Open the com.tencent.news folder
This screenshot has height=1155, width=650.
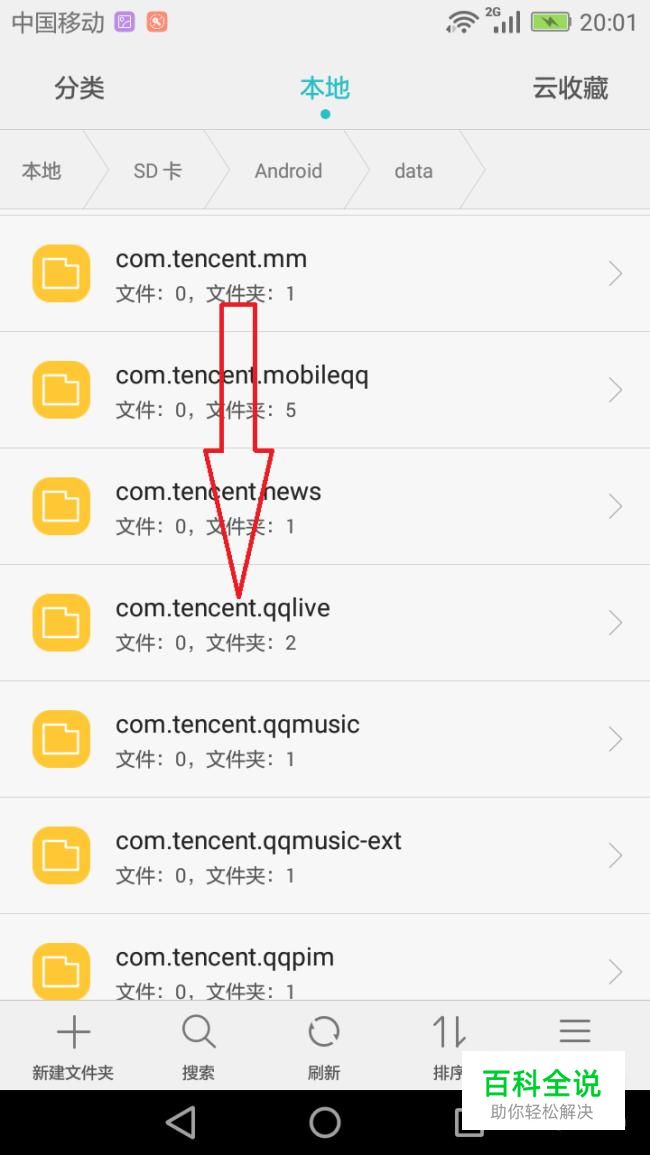(x=325, y=506)
